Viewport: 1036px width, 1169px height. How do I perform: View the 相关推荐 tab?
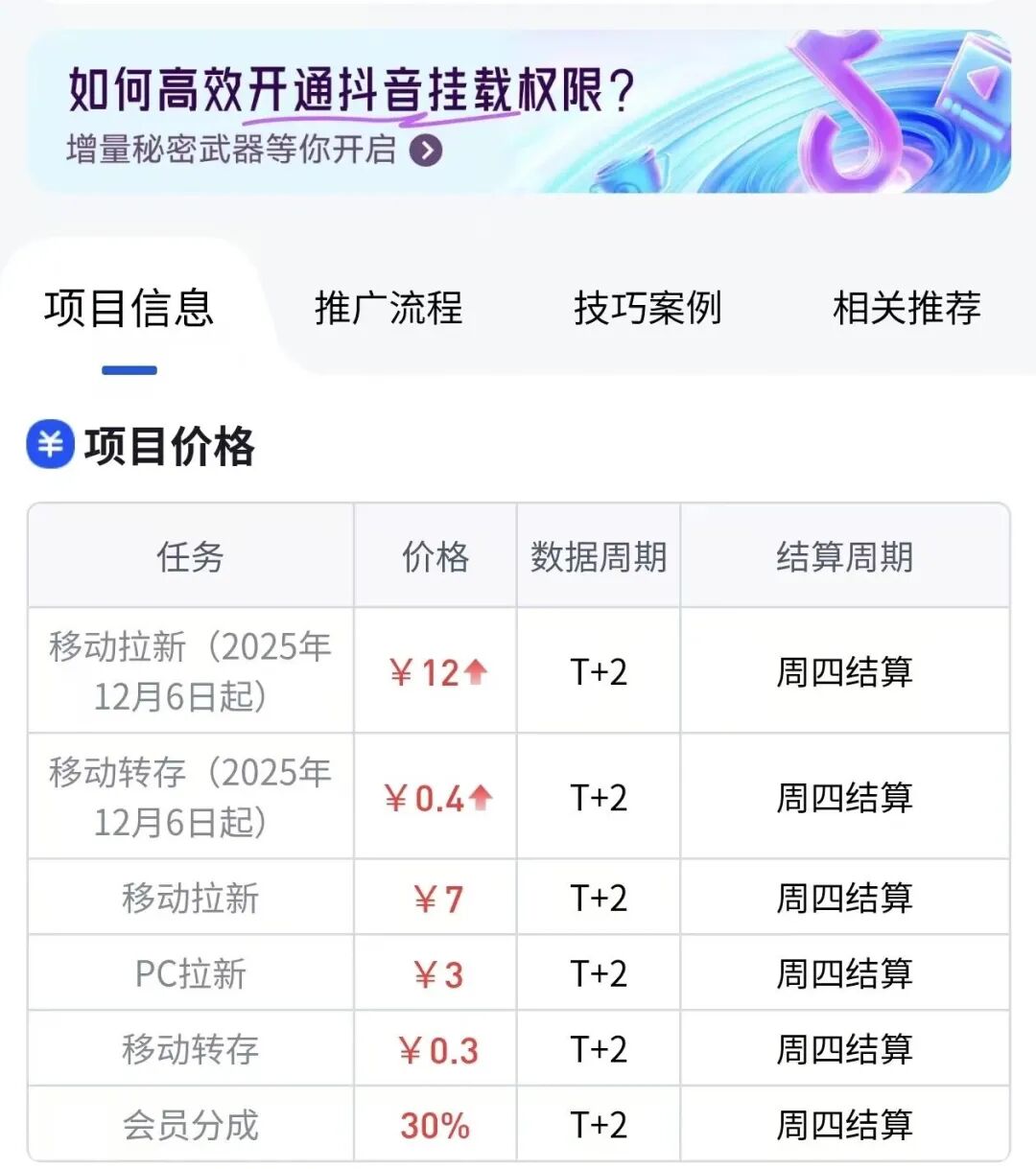tap(906, 309)
